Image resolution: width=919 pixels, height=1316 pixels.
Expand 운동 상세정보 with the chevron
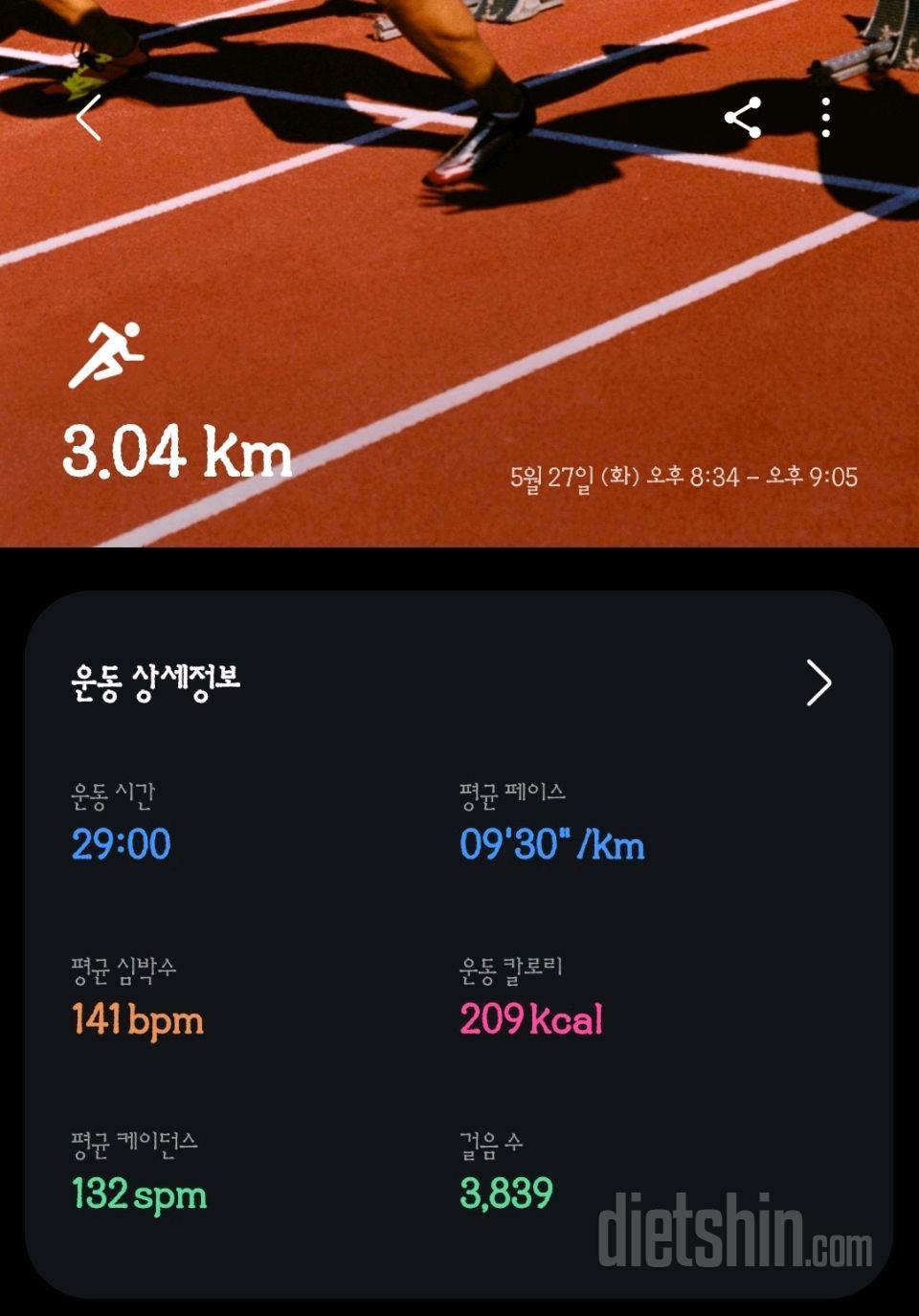818,682
